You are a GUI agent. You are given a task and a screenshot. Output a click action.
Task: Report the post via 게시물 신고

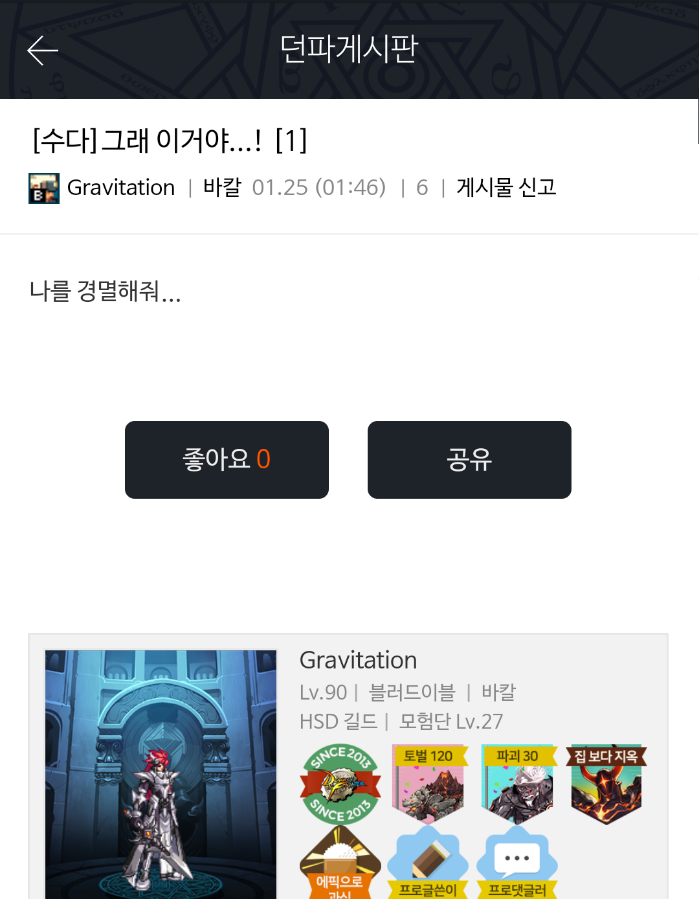tap(506, 187)
